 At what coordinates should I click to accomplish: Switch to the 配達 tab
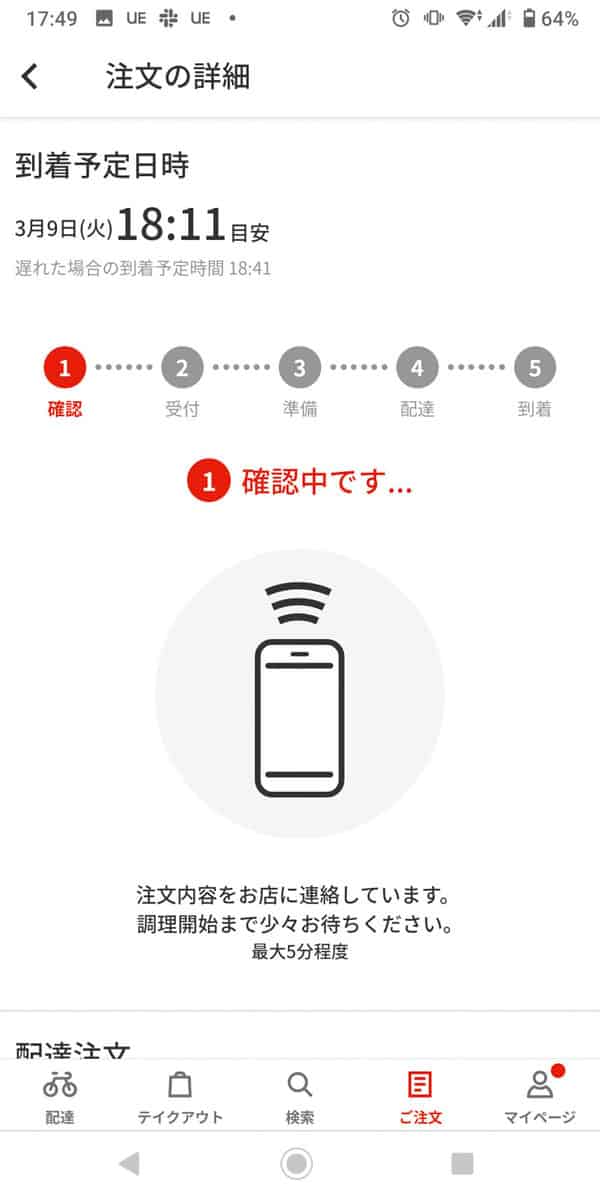coord(60,1097)
